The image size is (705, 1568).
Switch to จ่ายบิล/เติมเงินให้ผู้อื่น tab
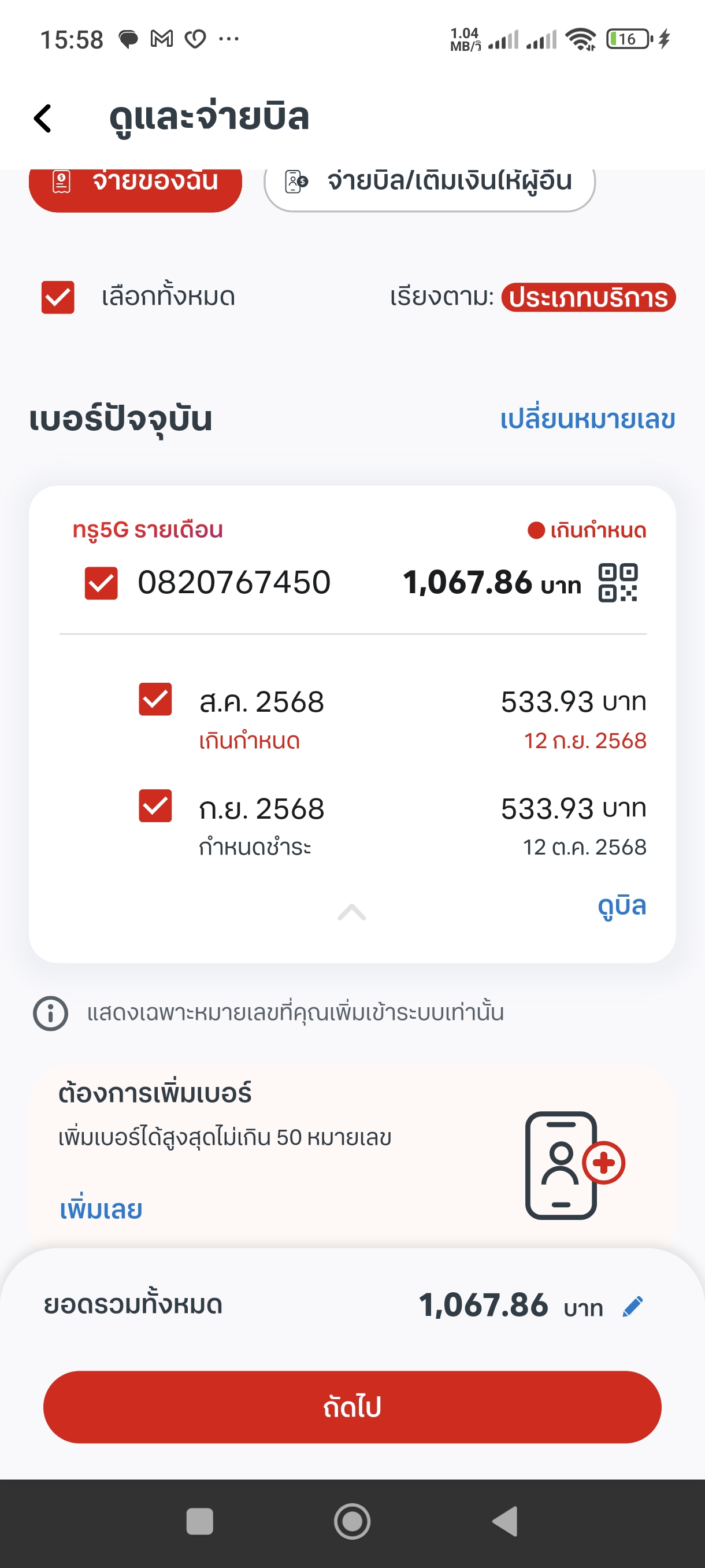[429, 184]
